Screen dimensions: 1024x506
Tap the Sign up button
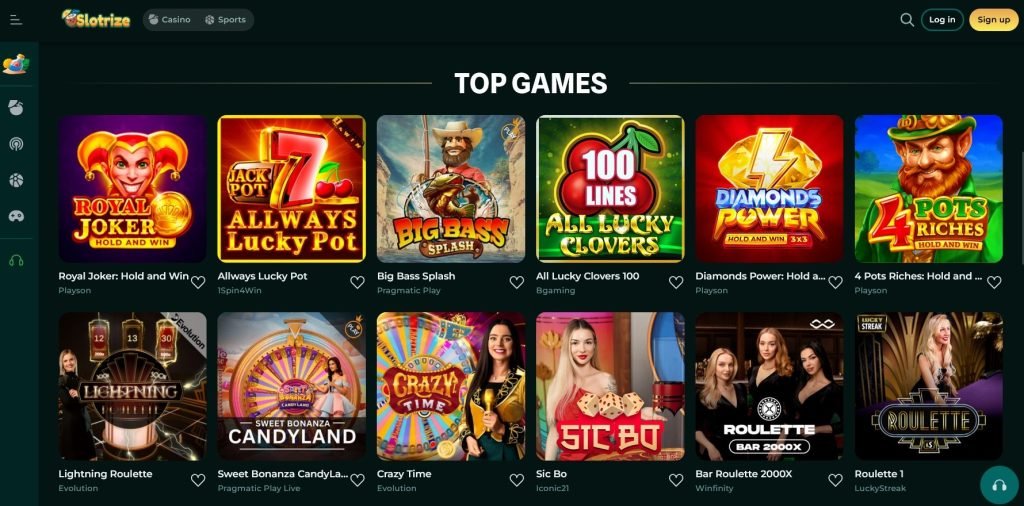coord(993,19)
